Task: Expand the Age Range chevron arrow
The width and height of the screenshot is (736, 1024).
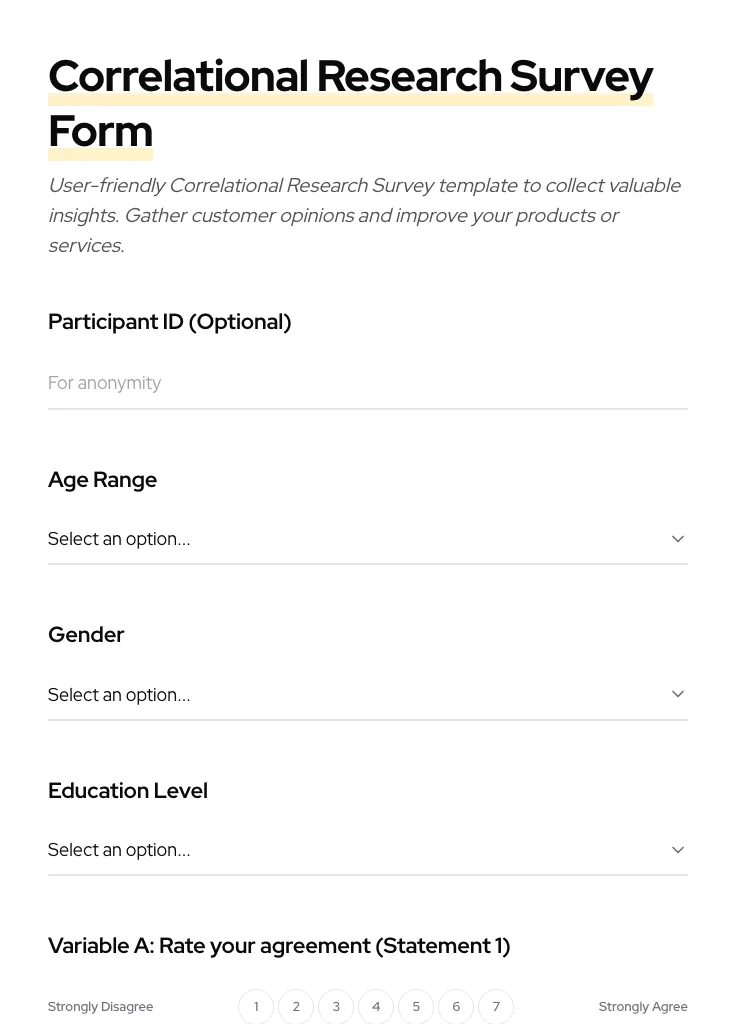Action: tap(678, 538)
